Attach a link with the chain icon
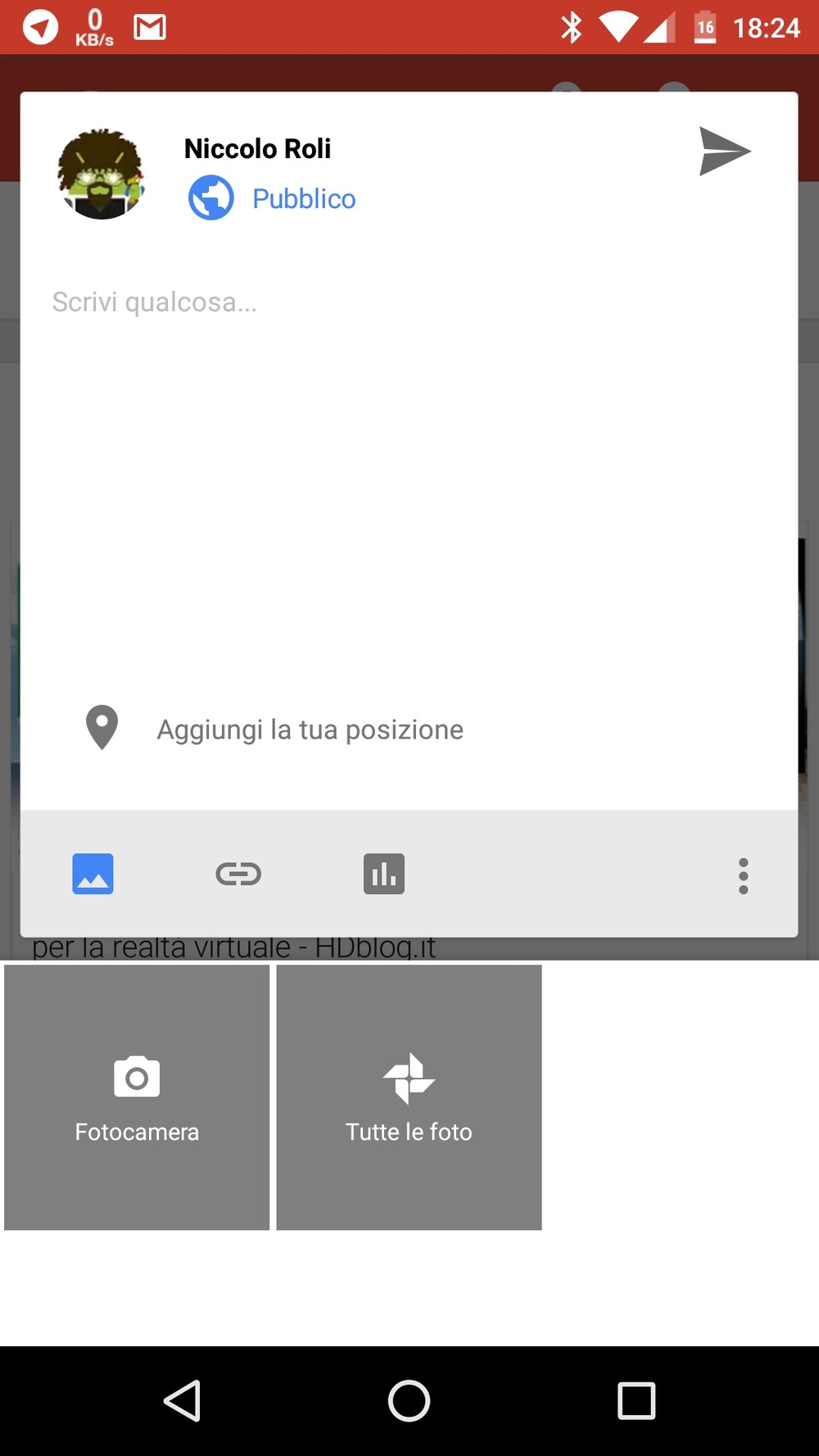 [238, 874]
